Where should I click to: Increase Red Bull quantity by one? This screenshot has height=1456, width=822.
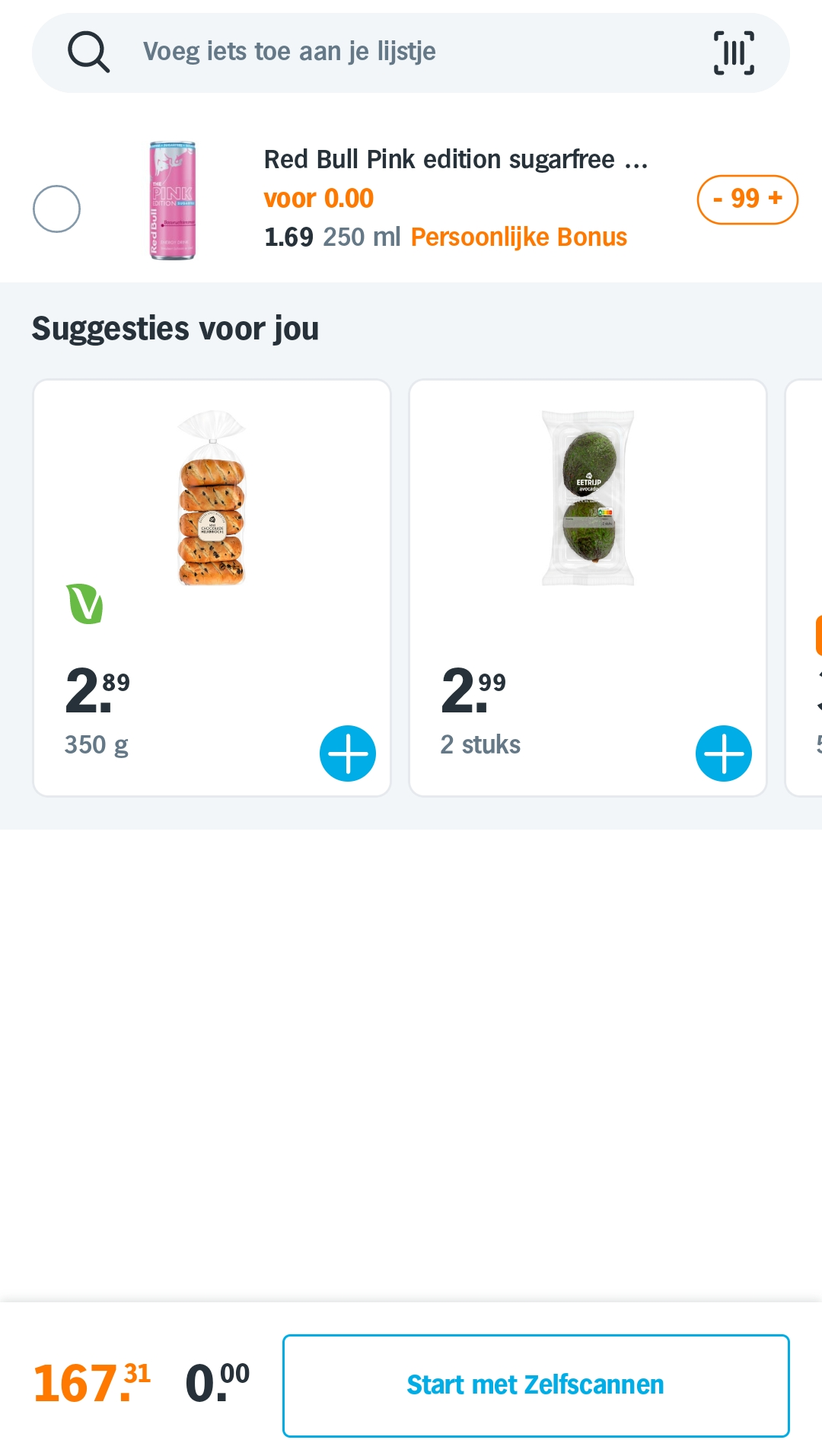click(776, 199)
